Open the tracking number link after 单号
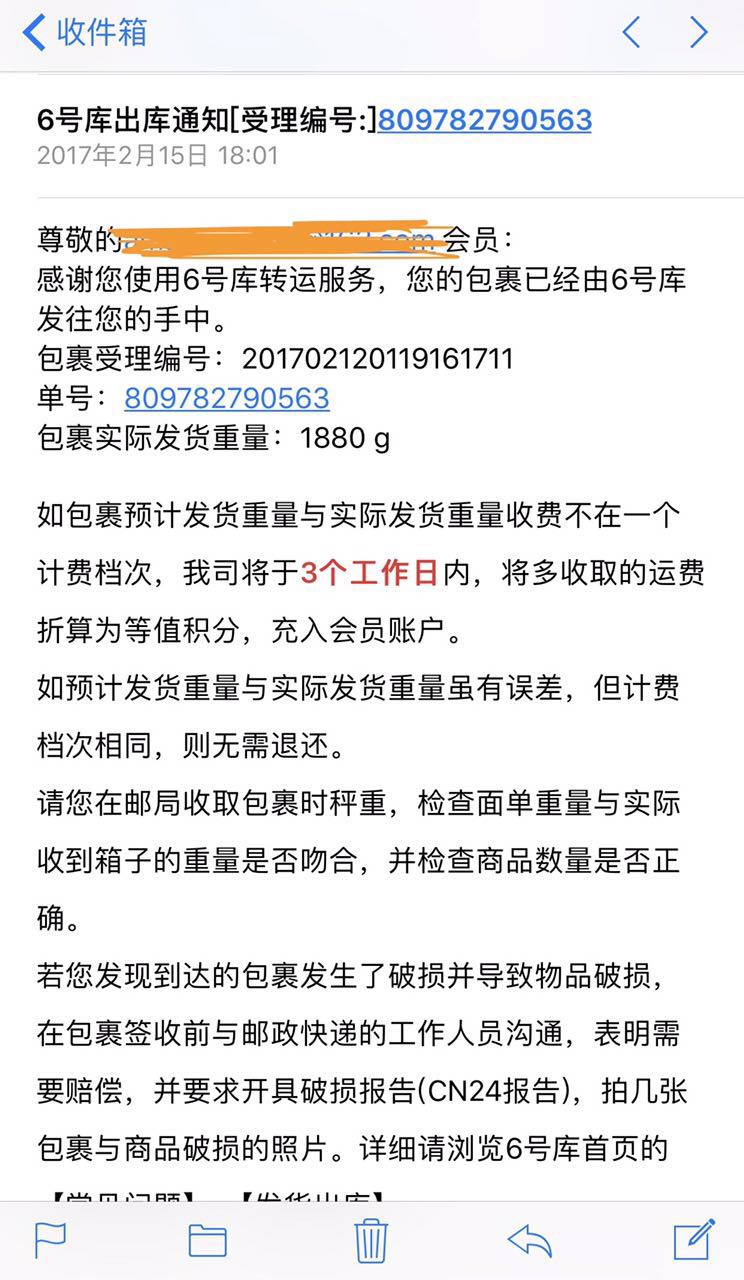 click(x=227, y=398)
